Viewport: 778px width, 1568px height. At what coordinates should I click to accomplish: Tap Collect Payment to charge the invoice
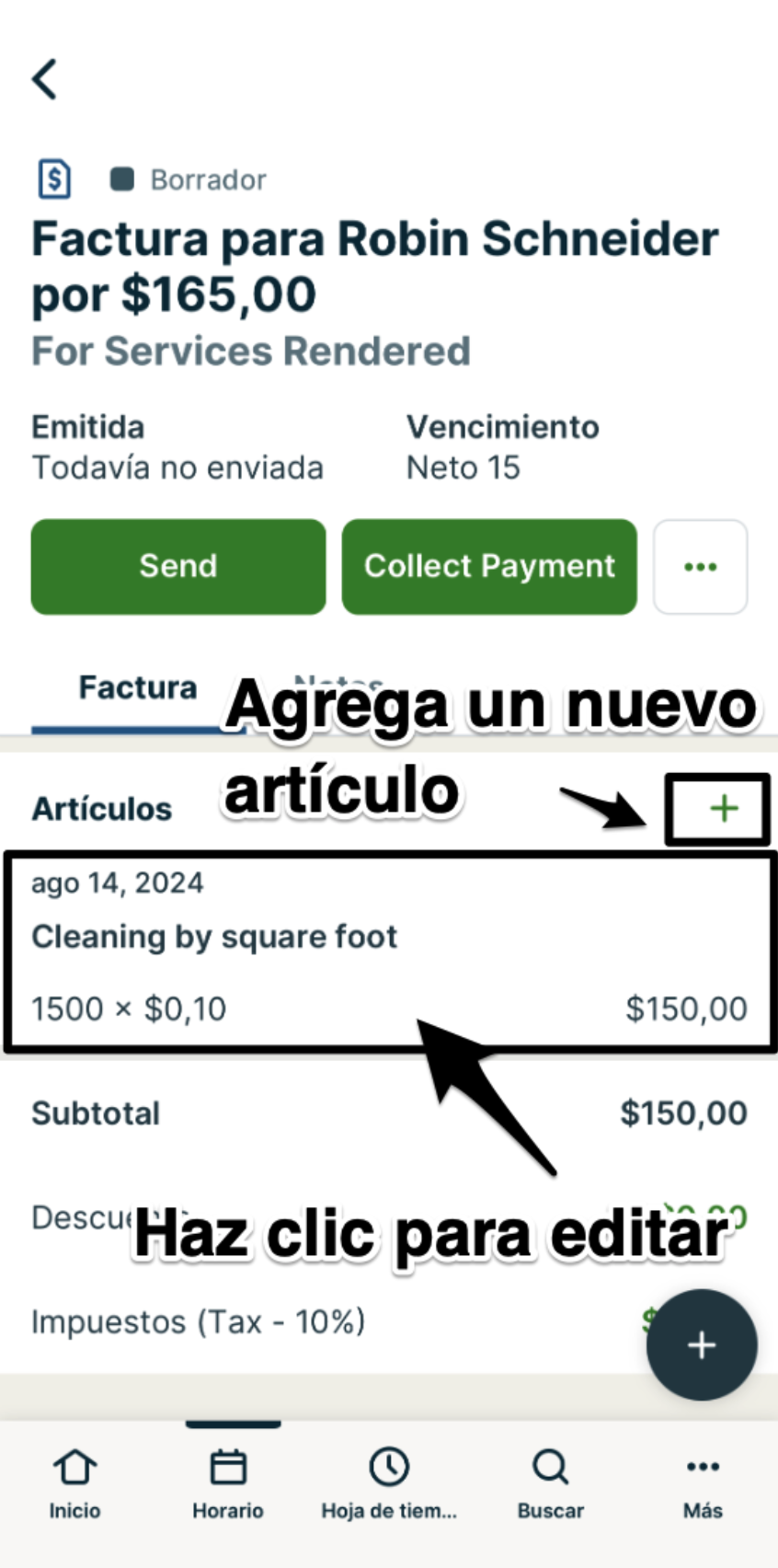click(x=489, y=566)
